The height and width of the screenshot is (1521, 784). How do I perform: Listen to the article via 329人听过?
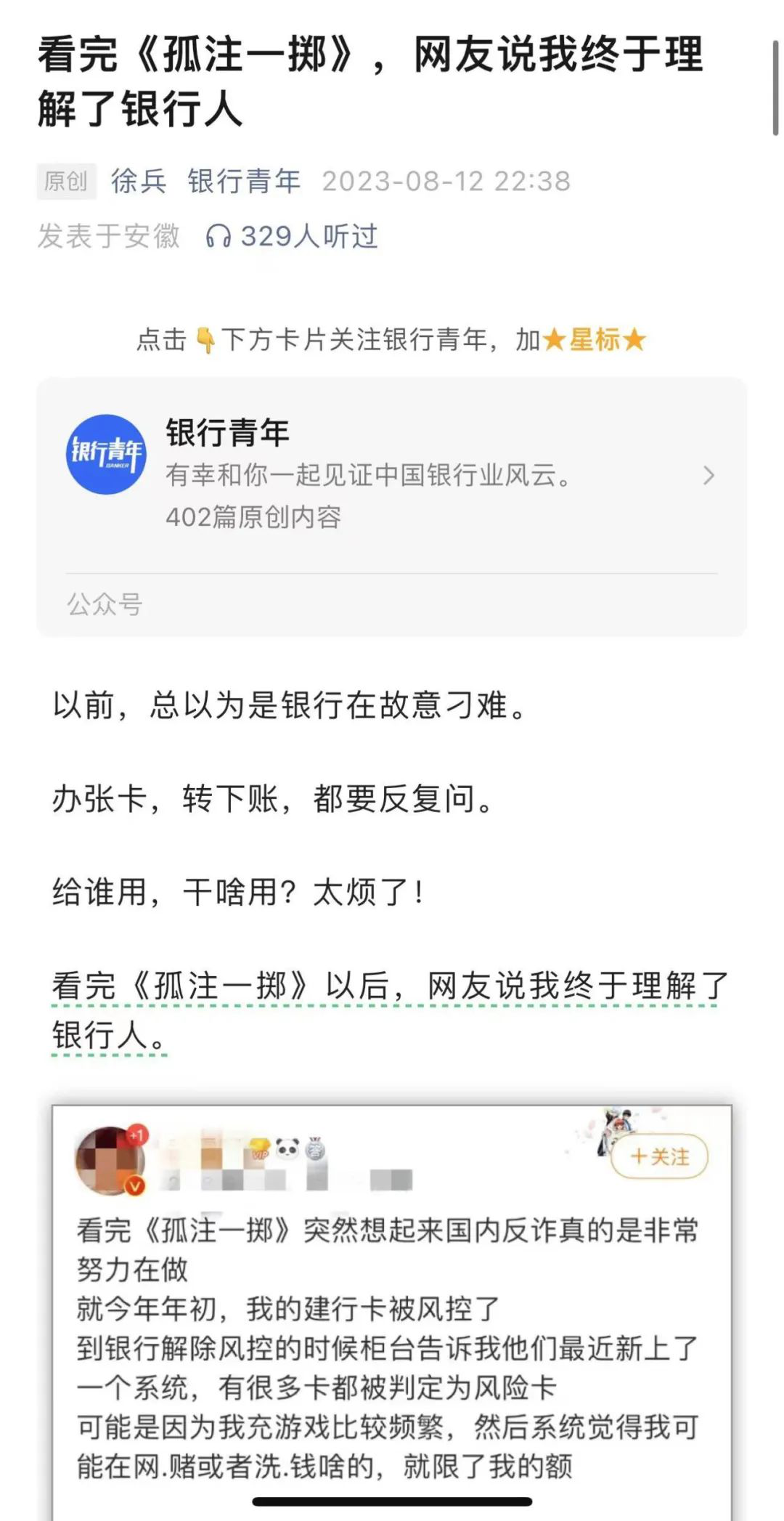tap(293, 236)
